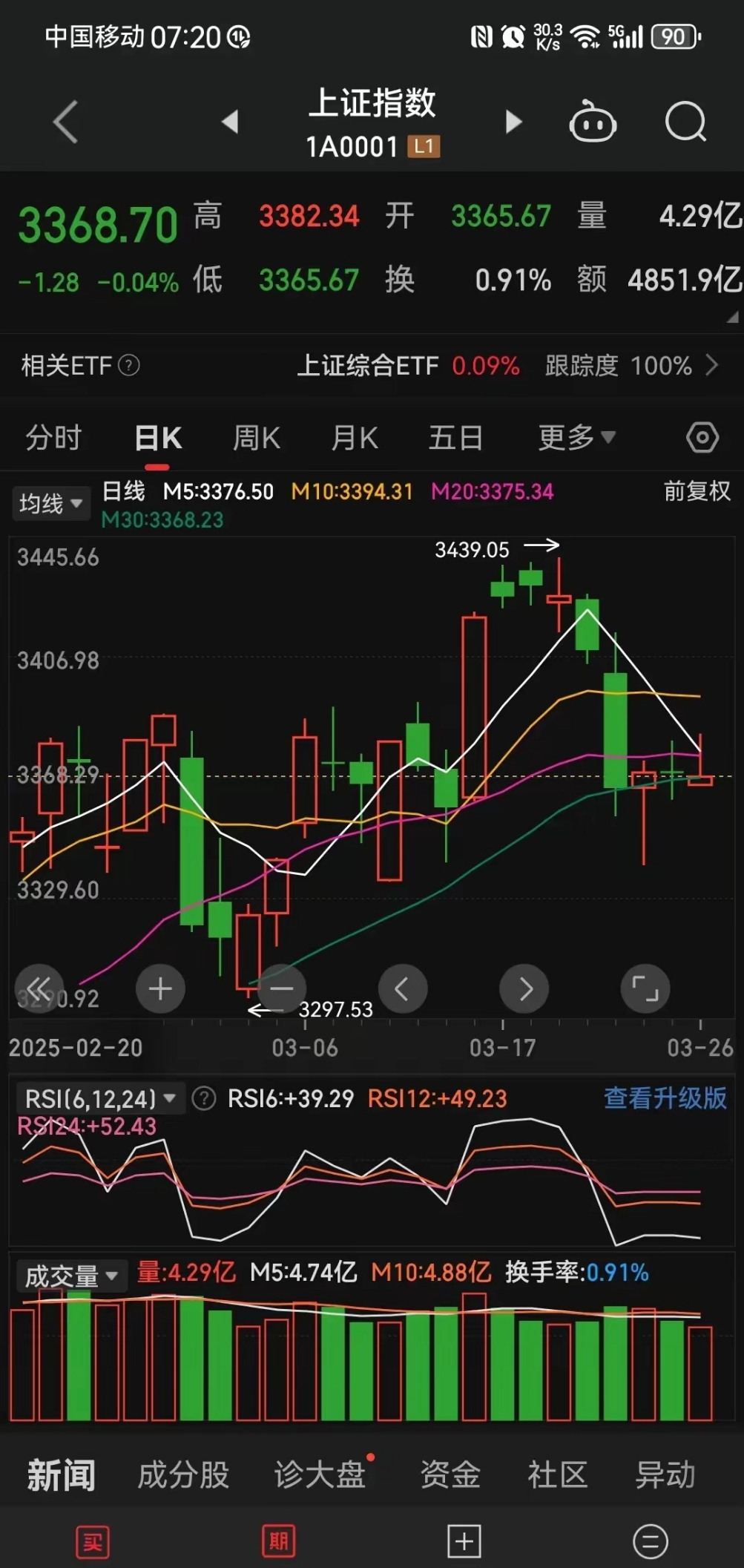744x1568 pixels.
Task: Switch to the 五日 chart tab
Action: pyautogui.click(x=455, y=438)
